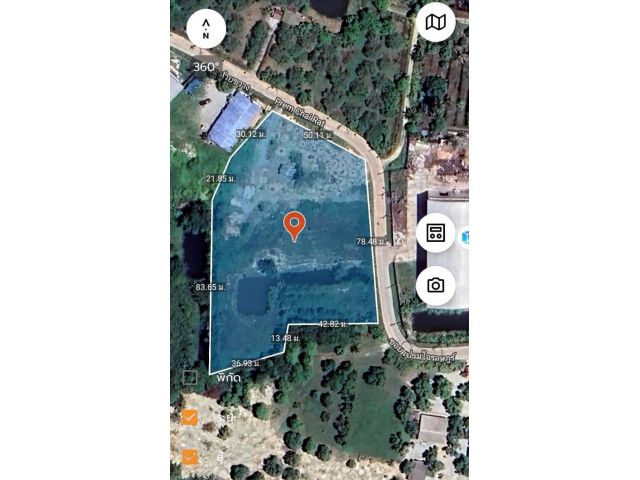Image resolution: width=640 pixels, height=480 pixels.
Task: Tap the north compass button
Action: 206,28
